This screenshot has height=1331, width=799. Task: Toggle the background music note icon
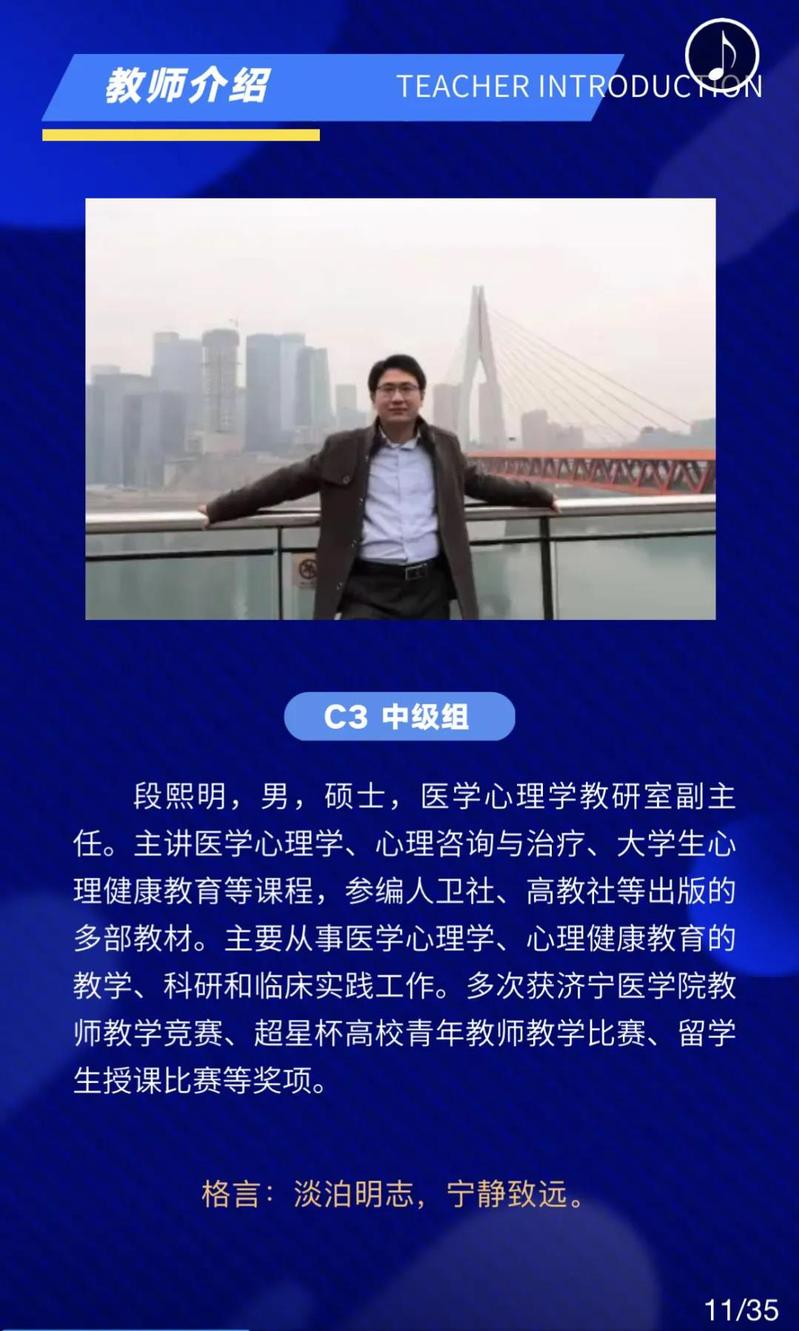(722, 54)
